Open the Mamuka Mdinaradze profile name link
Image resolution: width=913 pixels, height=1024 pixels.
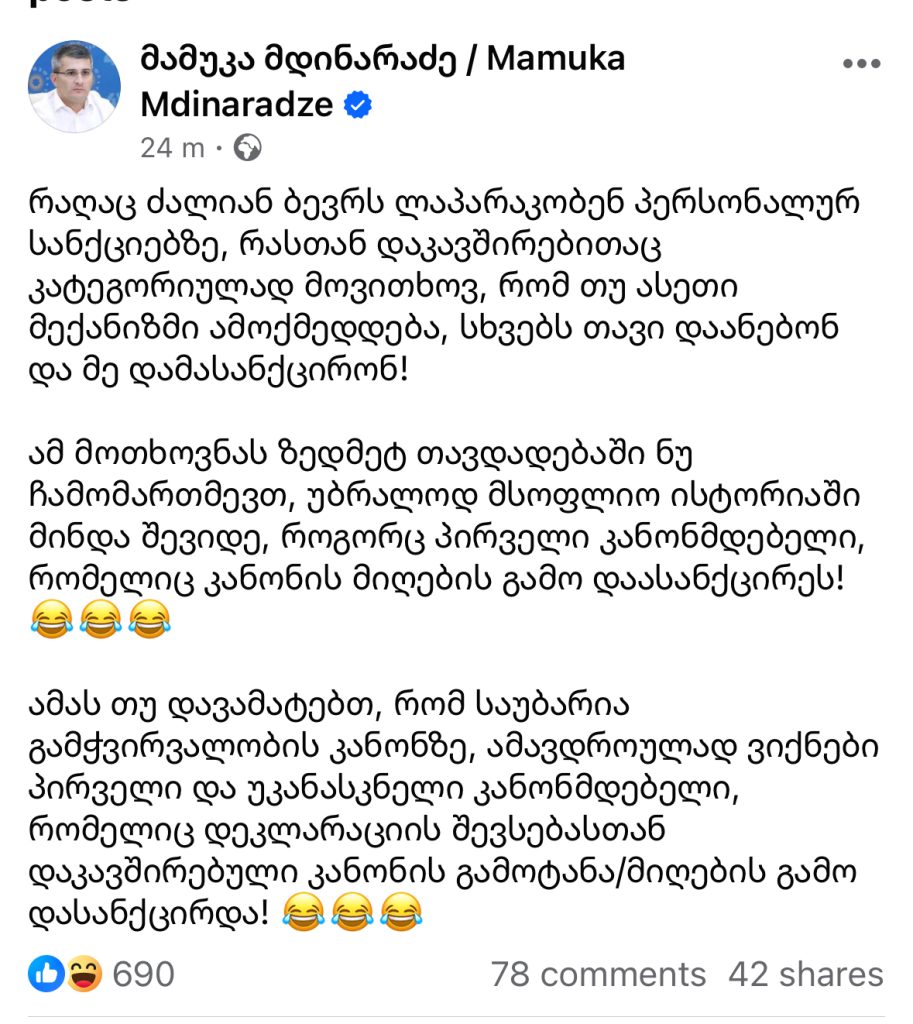click(x=383, y=59)
